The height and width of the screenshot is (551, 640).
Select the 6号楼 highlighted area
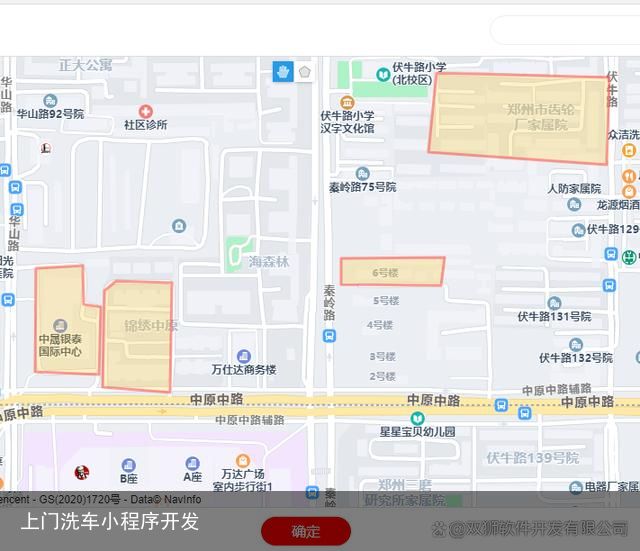point(391,271)
